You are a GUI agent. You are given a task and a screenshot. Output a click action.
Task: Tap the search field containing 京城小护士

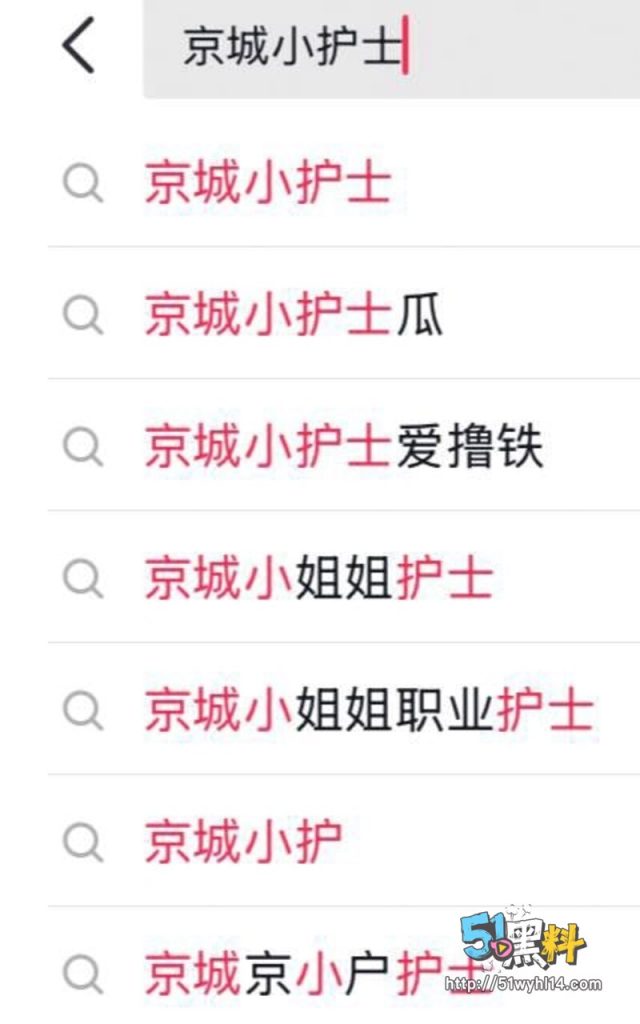point(390,48)
